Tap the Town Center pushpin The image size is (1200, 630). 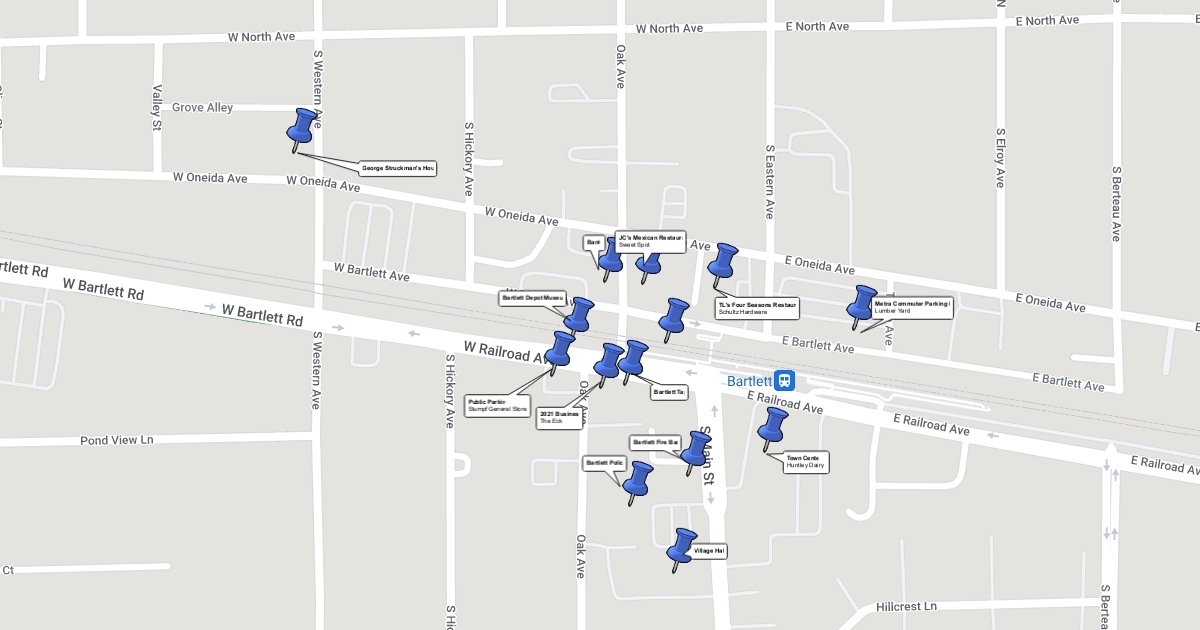[773, 426]
